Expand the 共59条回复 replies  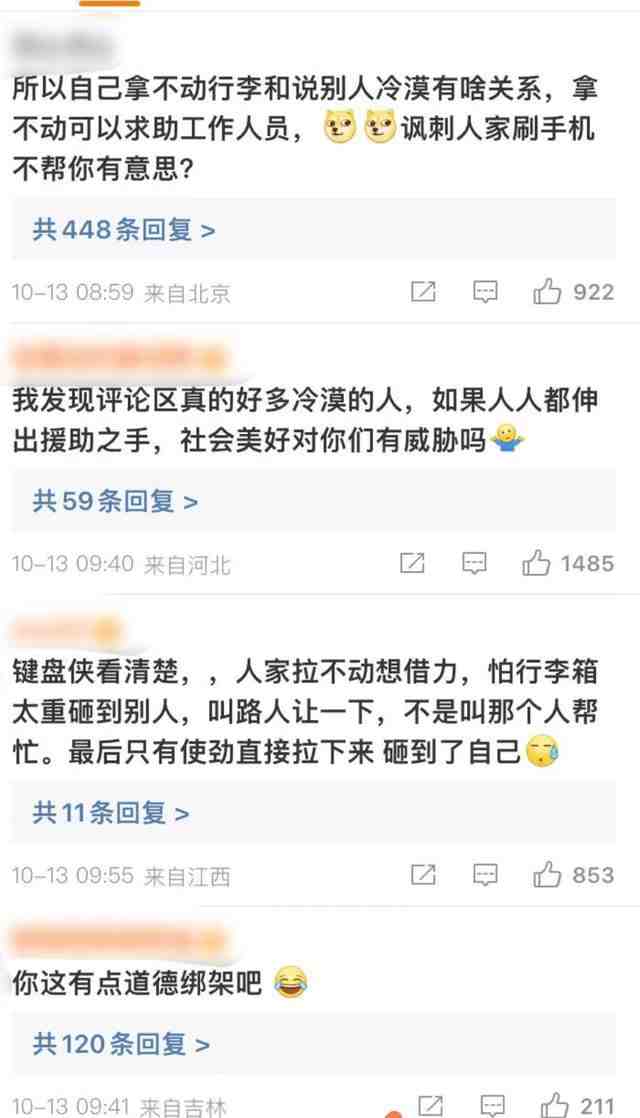[115, 501]
